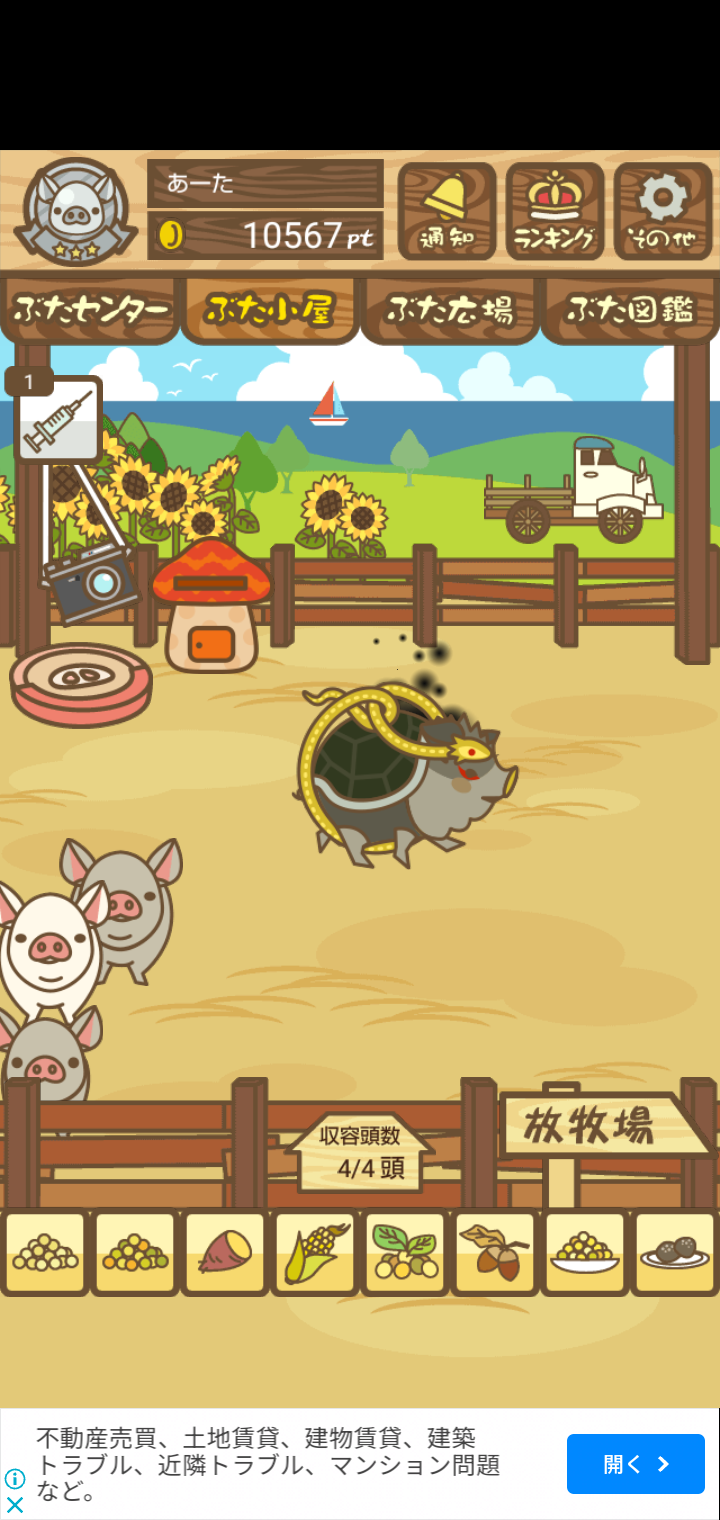Tap the mushroom-shaped hut
Viewport: 720px width, 1520px height.
(211, 605)
